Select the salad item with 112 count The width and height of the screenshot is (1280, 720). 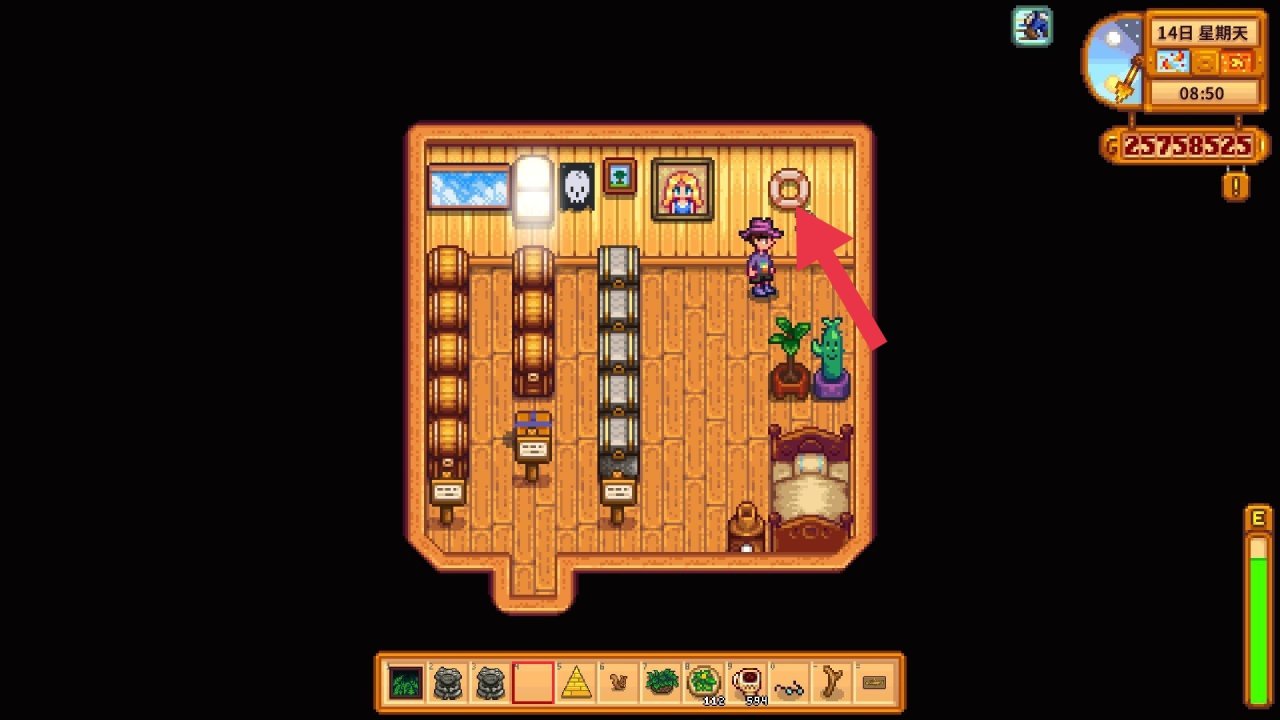pyautogui.click(x=704, y=683)
